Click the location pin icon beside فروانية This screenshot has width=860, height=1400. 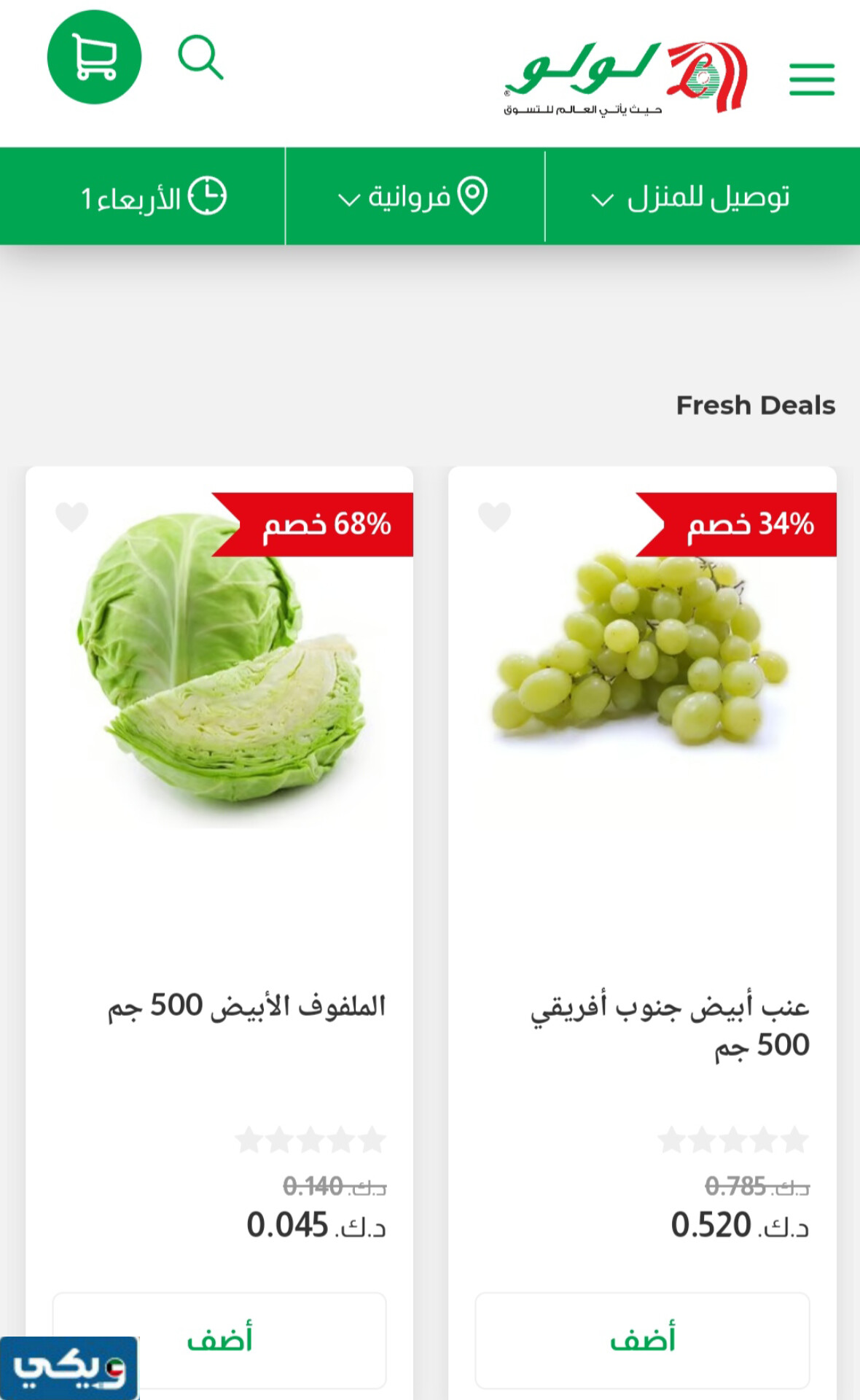click(472, 195)
